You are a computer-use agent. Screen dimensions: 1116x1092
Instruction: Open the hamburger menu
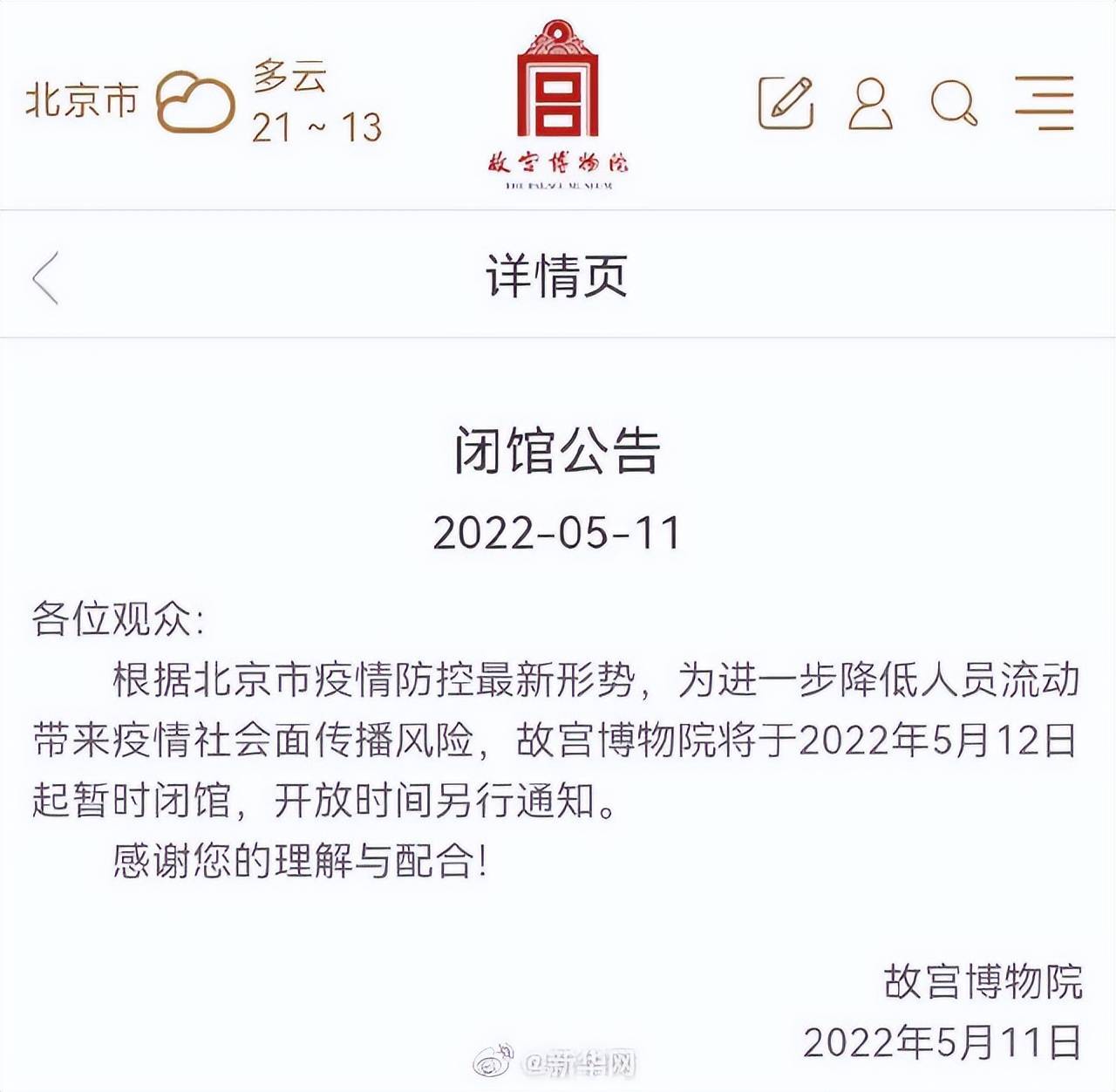coord(1045,103)
